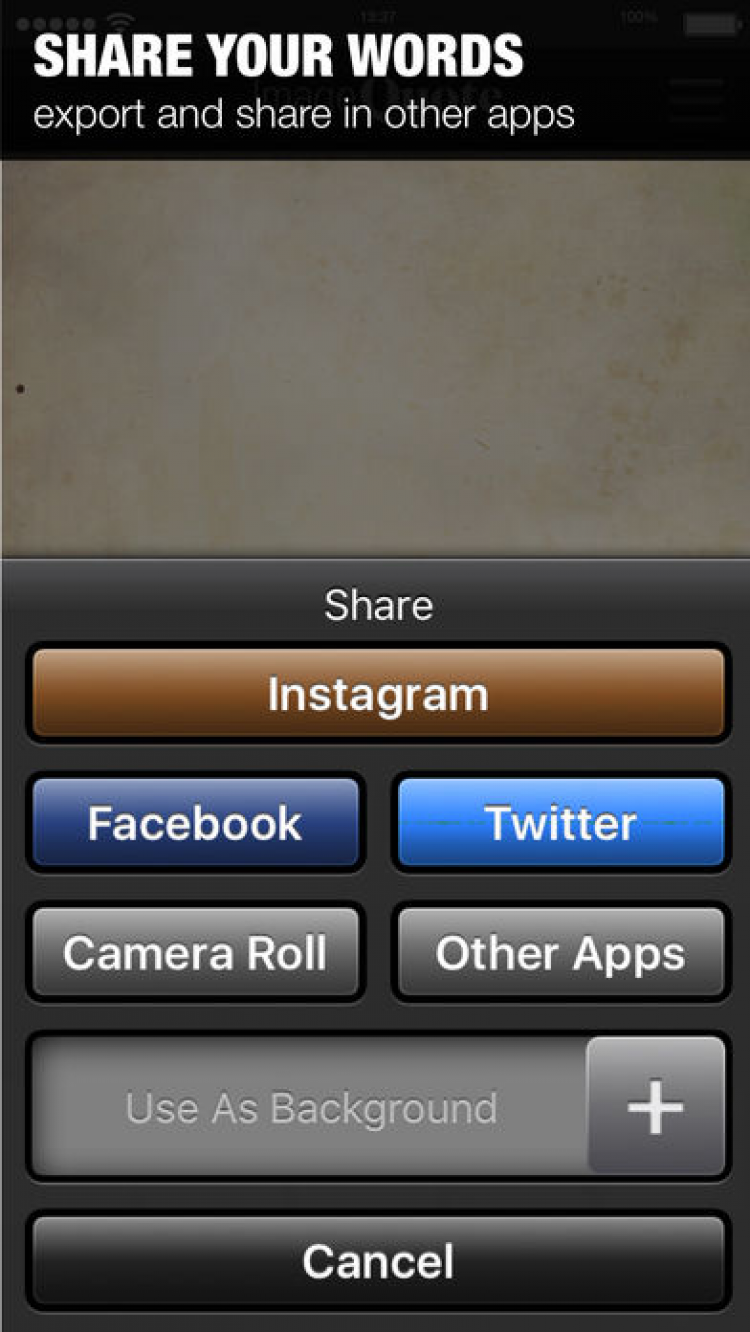
Task: Open the Other Apps option
Action: tap(560, 953)
